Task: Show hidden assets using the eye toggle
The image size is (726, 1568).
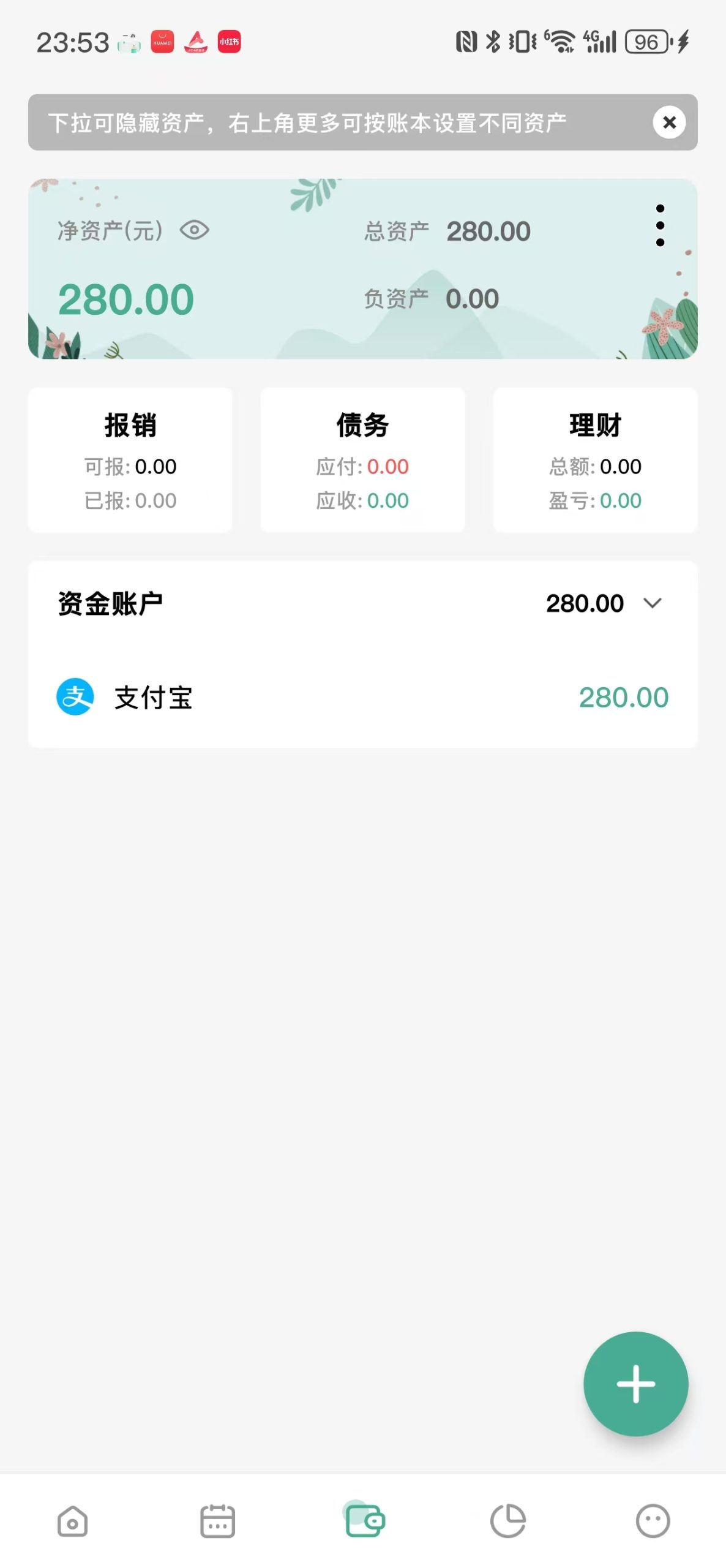Action: pyautogui.click(x=194, y=230)
